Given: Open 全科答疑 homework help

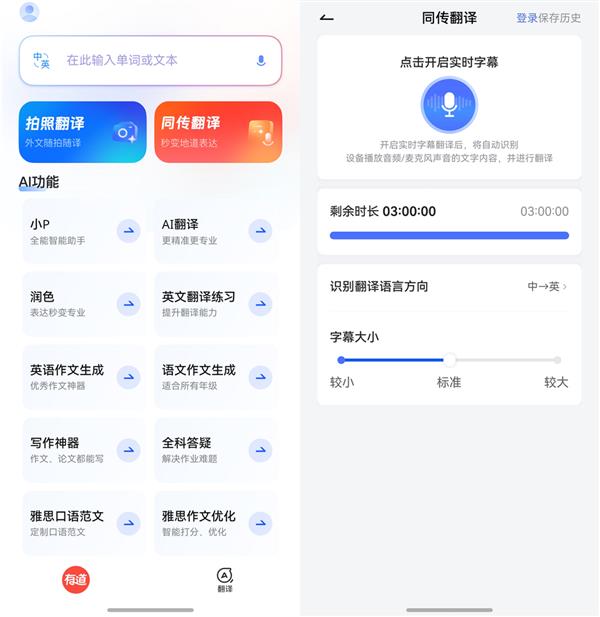Looking at the screenshot, I should [216, 450].
